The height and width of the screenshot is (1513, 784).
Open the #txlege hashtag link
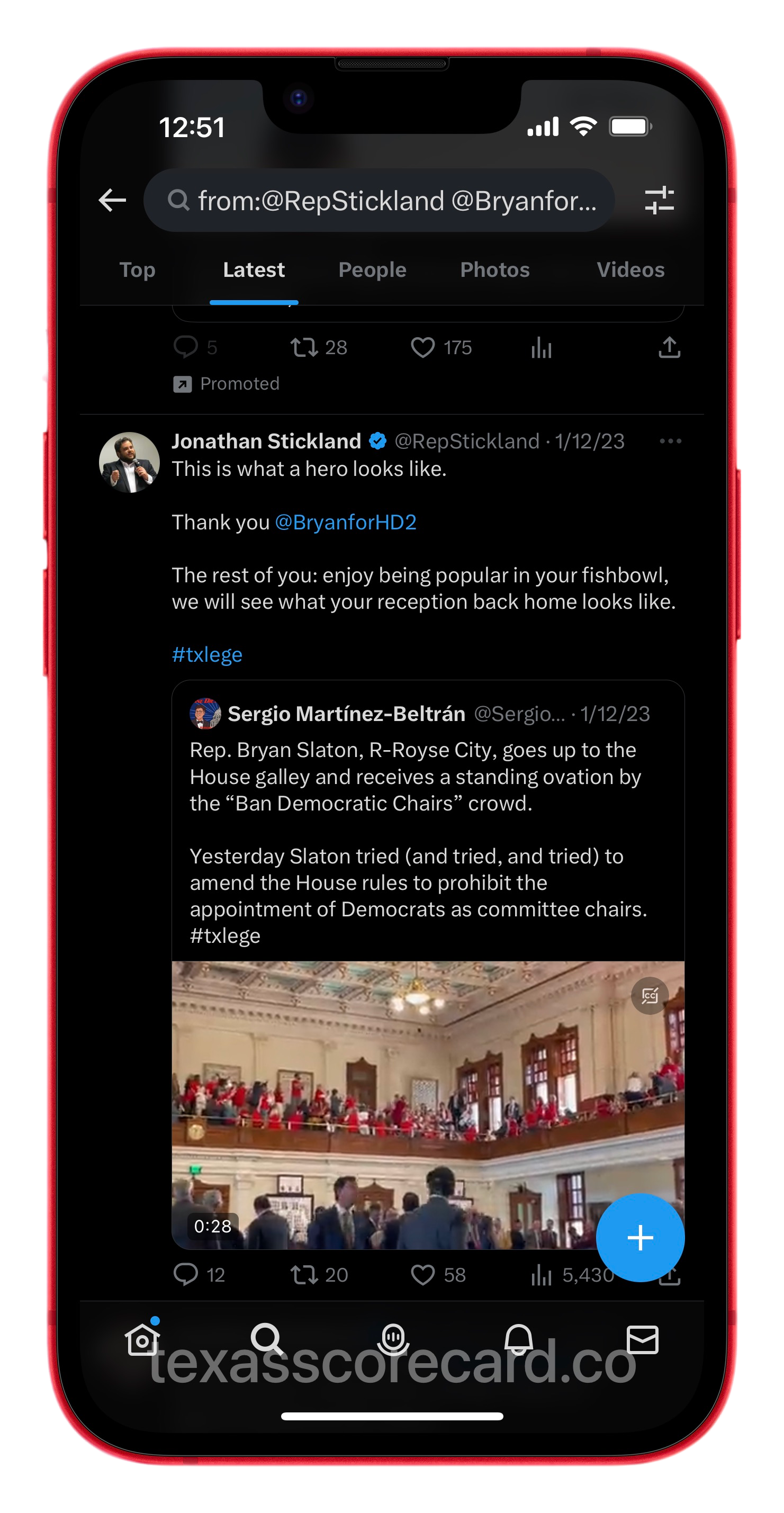[x=206, y=654]
